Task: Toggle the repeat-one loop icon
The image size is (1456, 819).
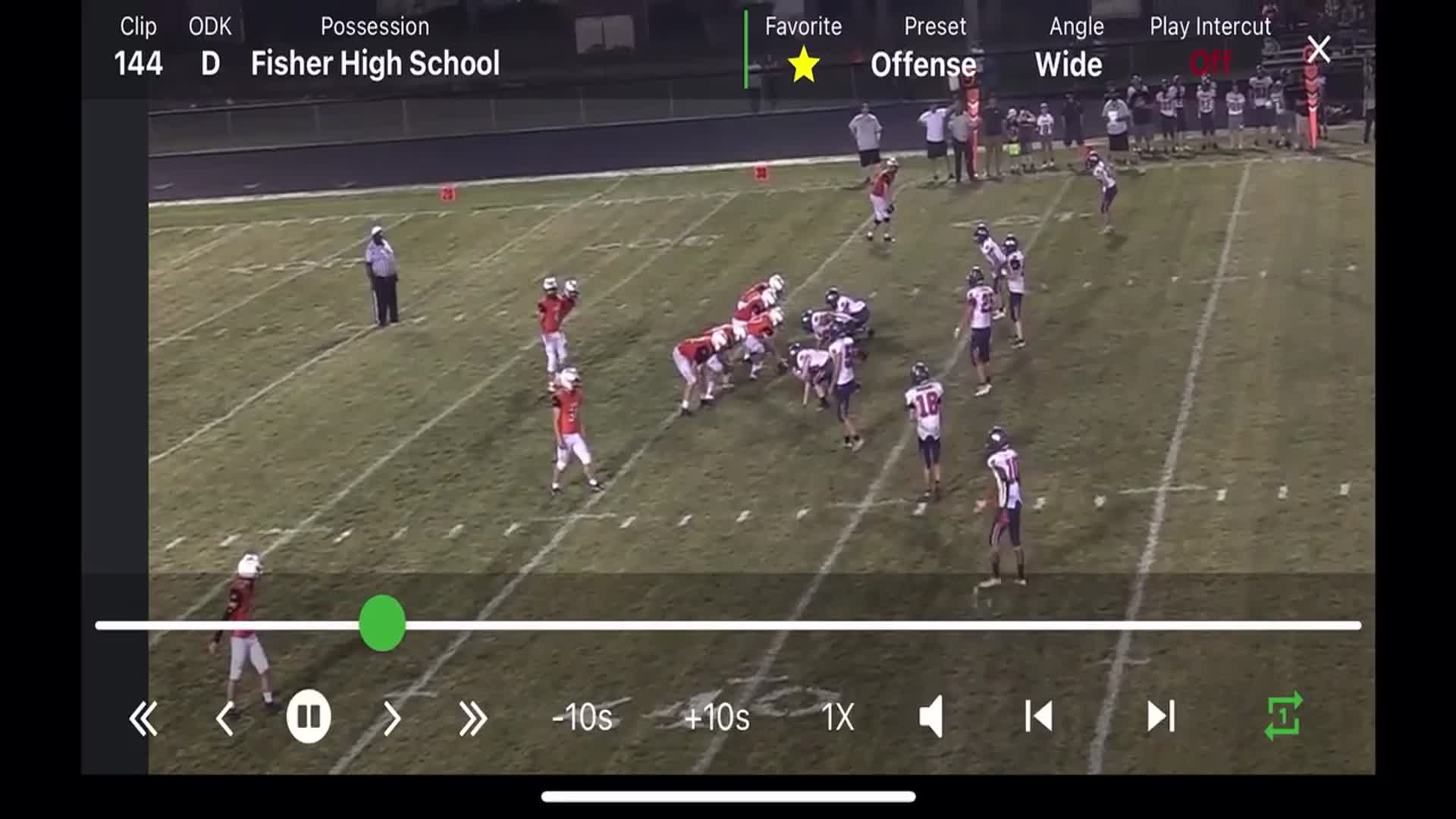Action: [1283, 716]
